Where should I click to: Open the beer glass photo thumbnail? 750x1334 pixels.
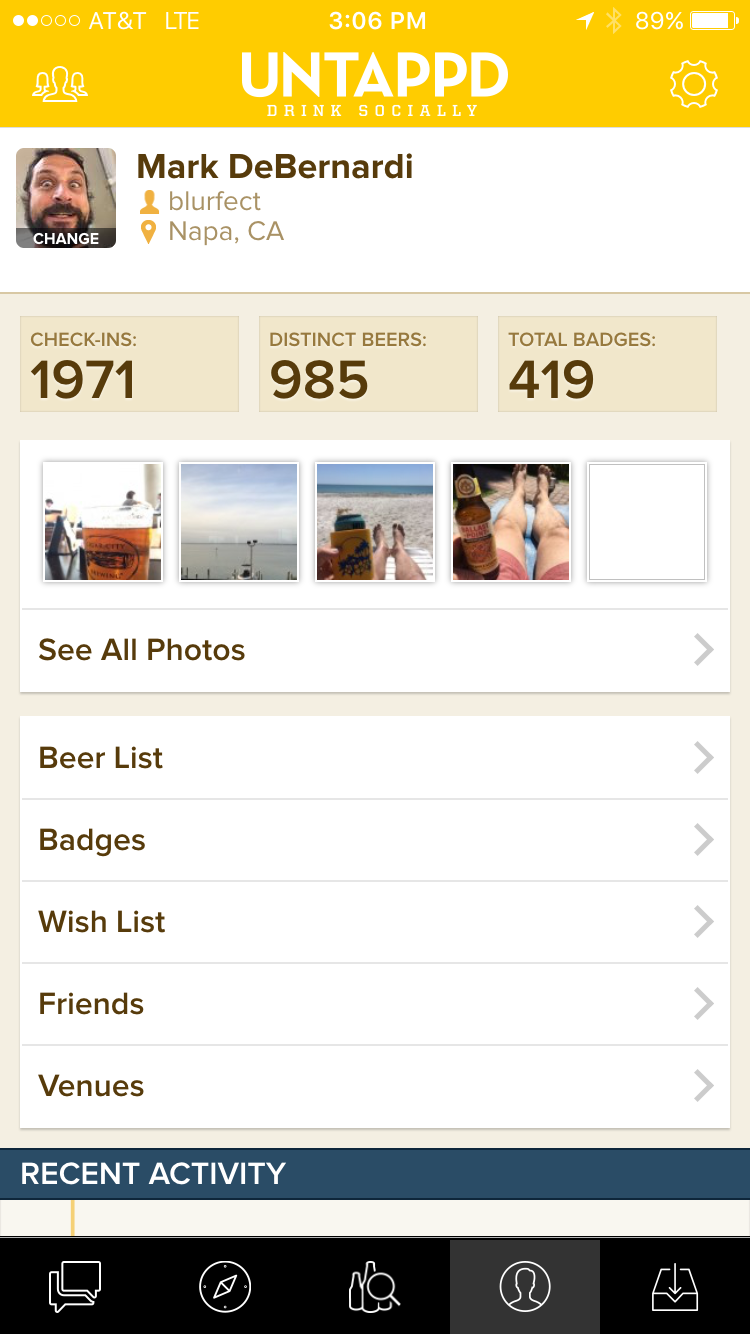[103, 521]
